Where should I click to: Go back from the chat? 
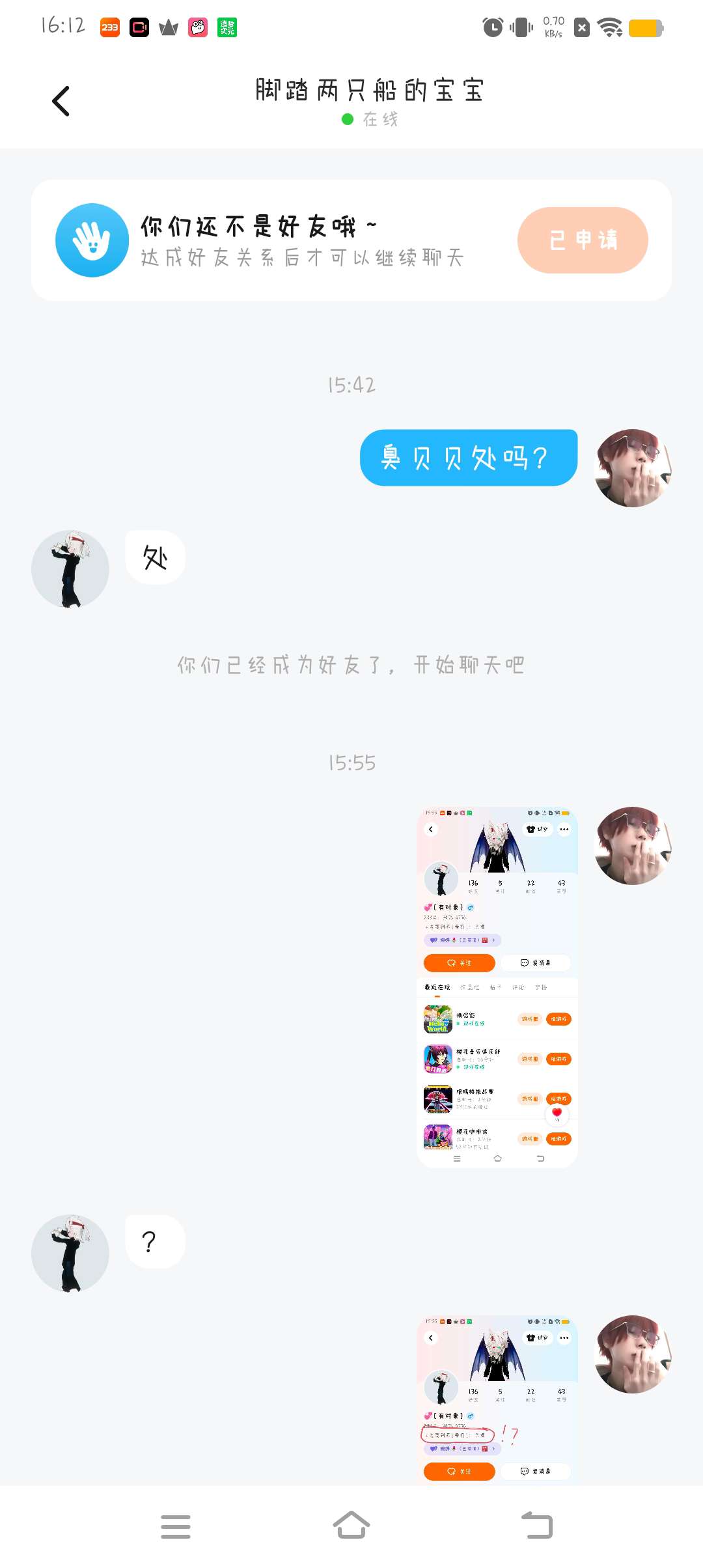coord(61,101)
